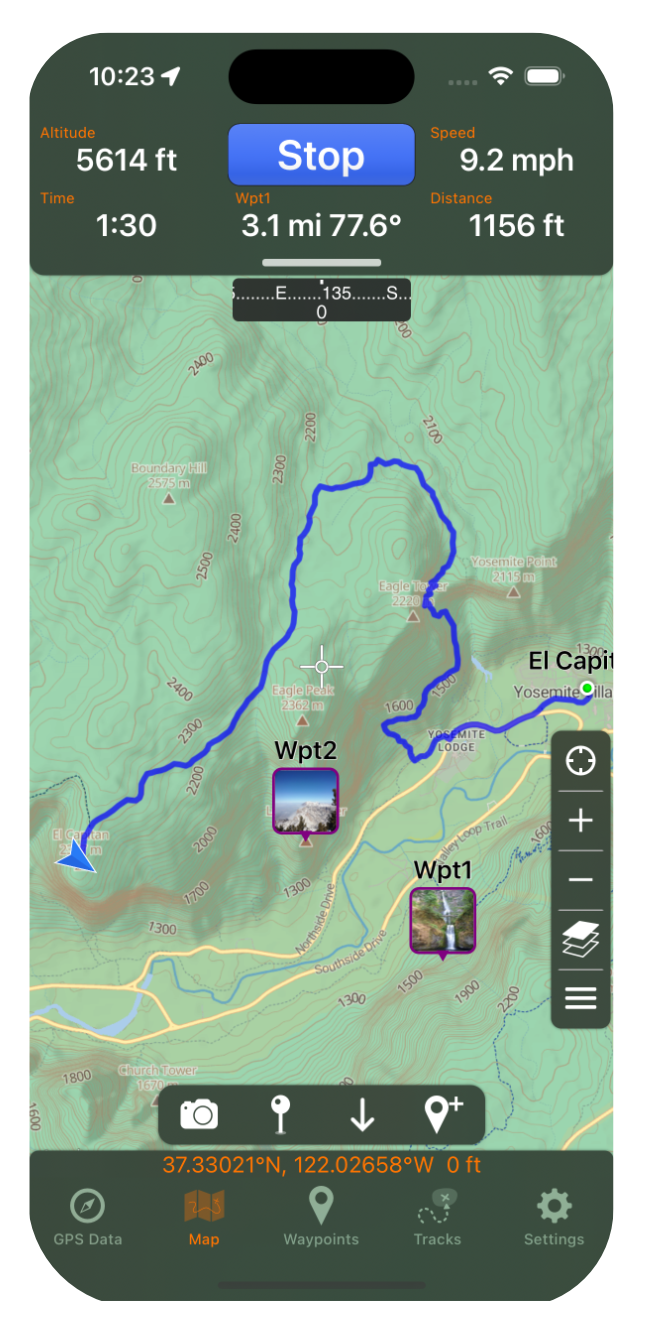The width and height of the screenshot is (656, 1326).
Task: Center map on current location
Action: click(x=580, y=761)
